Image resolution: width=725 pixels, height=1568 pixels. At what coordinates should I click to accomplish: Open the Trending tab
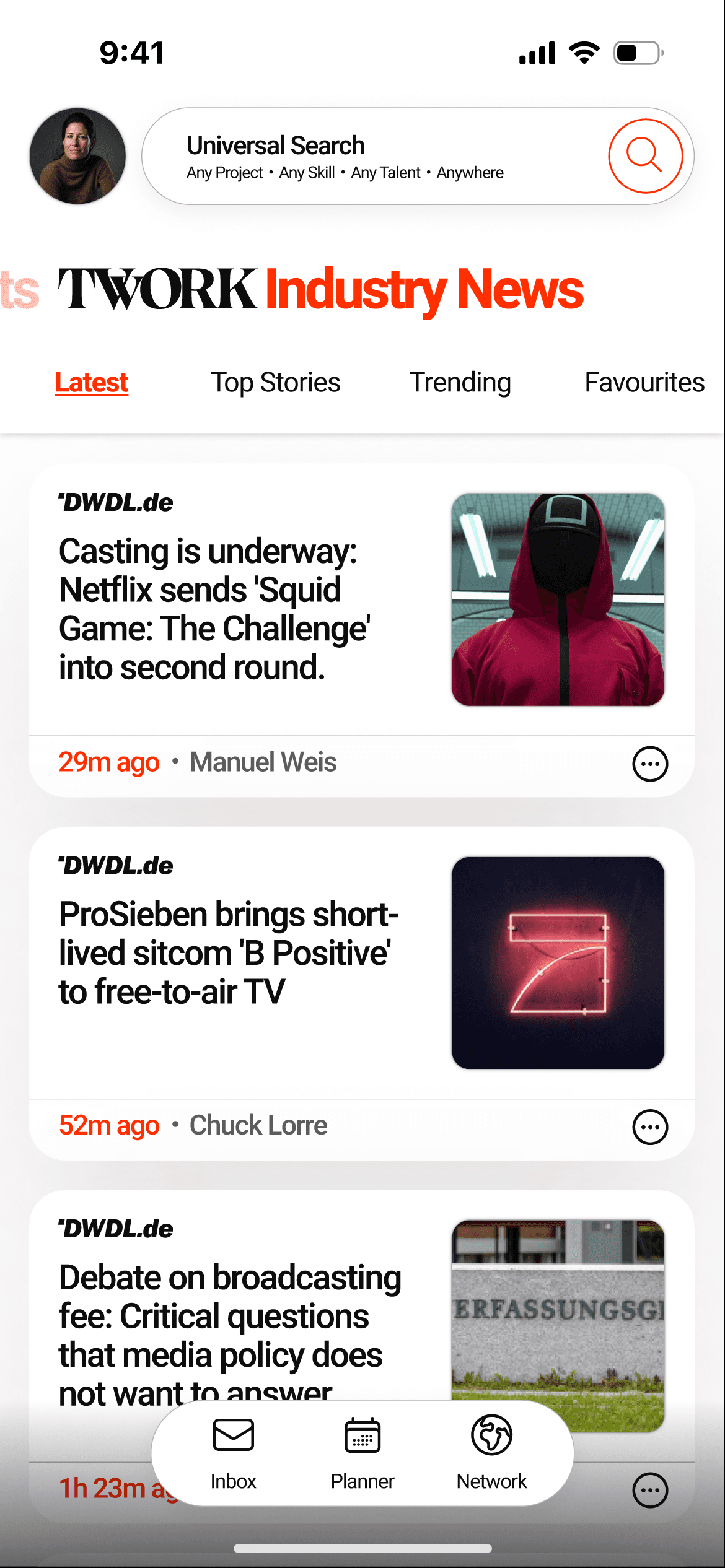(460, 382)
